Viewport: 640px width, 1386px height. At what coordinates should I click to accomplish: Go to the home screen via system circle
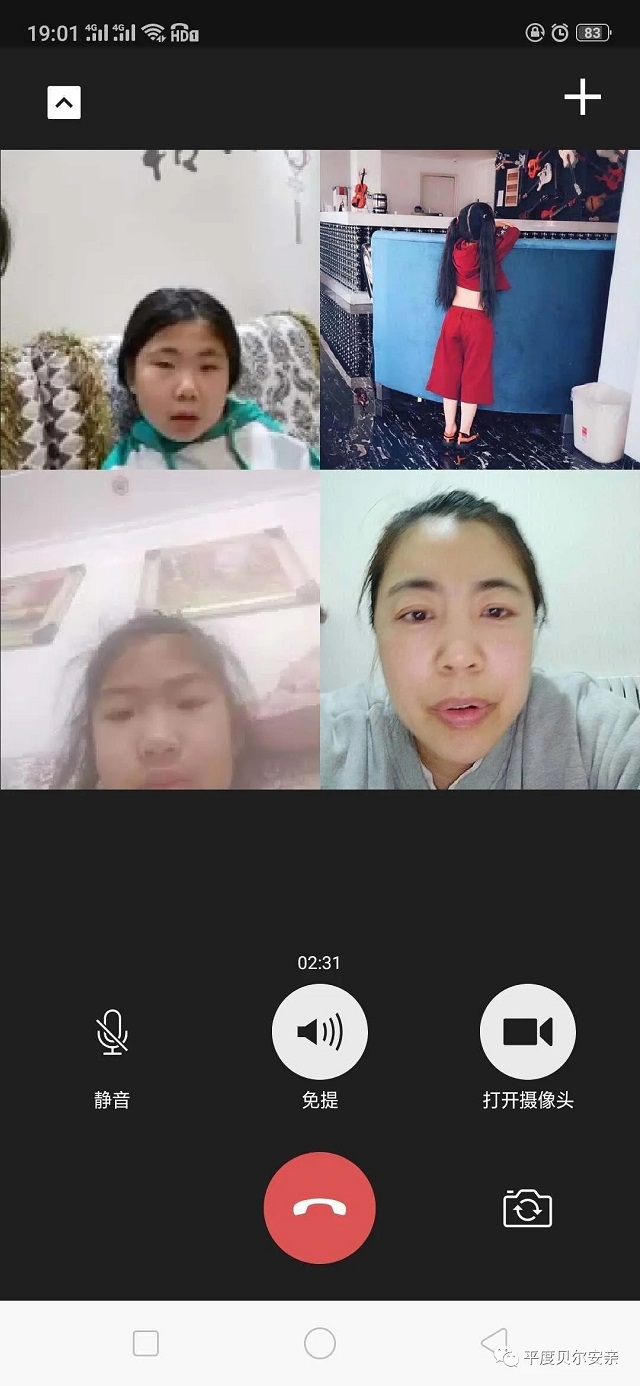(x=320, y=1343)
